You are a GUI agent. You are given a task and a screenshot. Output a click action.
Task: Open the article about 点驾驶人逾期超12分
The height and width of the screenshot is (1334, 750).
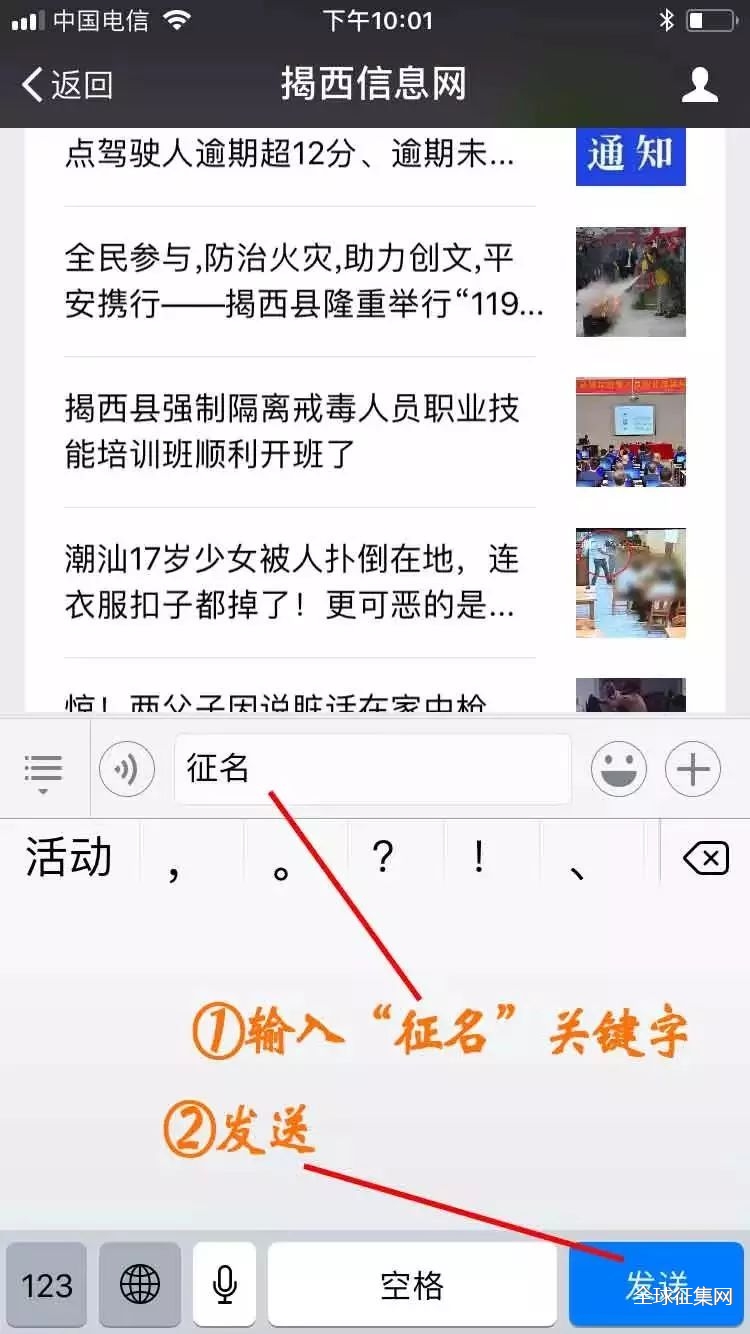coord(290,154)
